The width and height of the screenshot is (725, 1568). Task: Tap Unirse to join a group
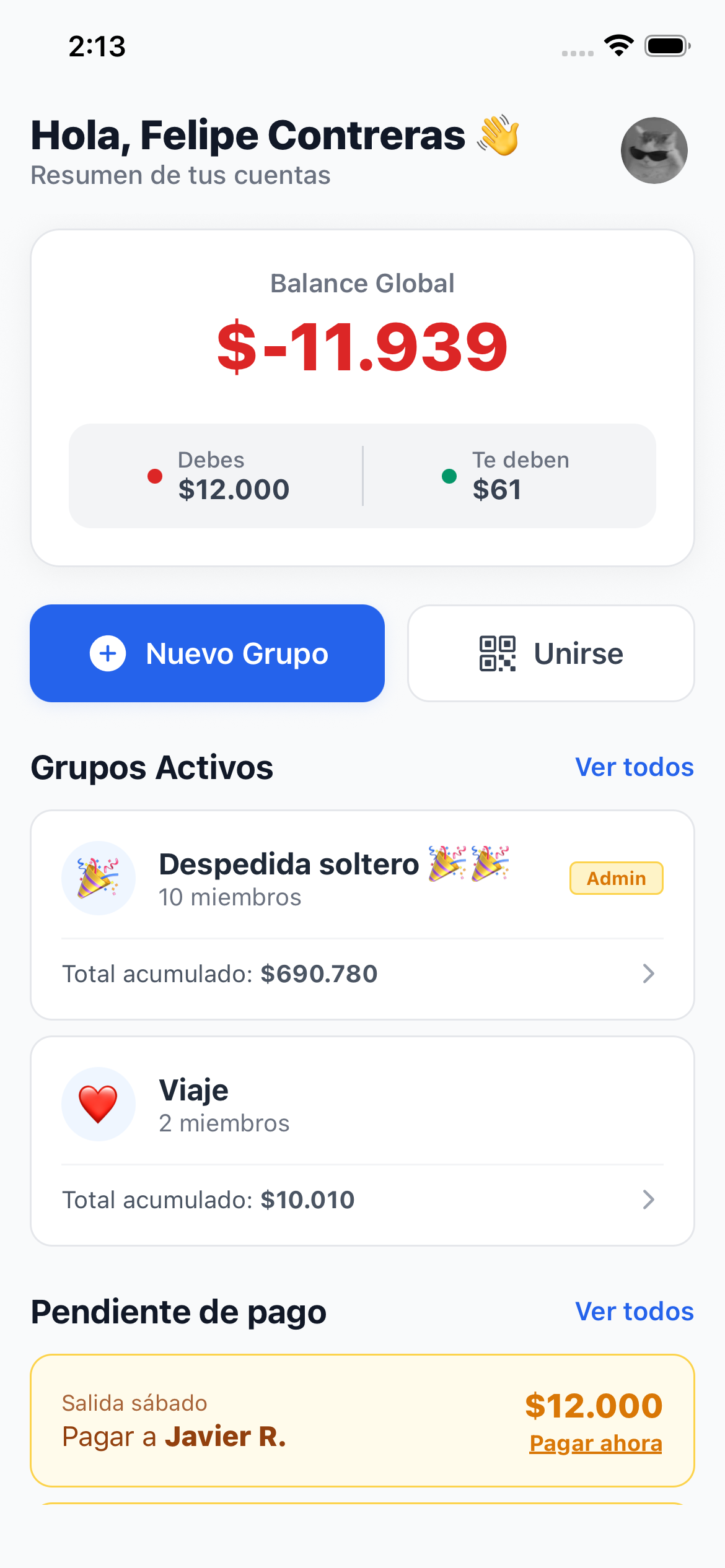pos(550,653)
